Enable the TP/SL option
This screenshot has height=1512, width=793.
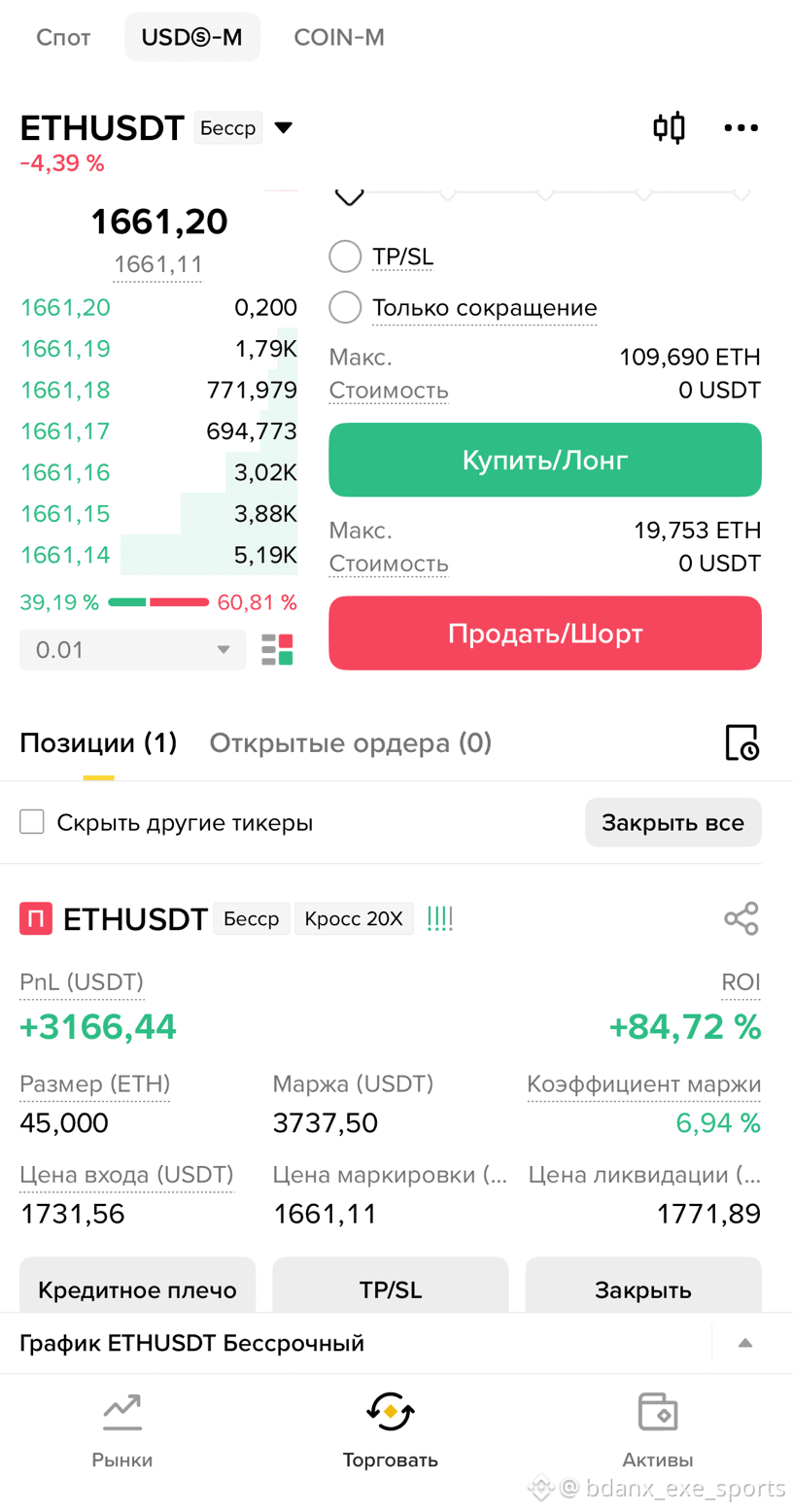pos(345,258)
